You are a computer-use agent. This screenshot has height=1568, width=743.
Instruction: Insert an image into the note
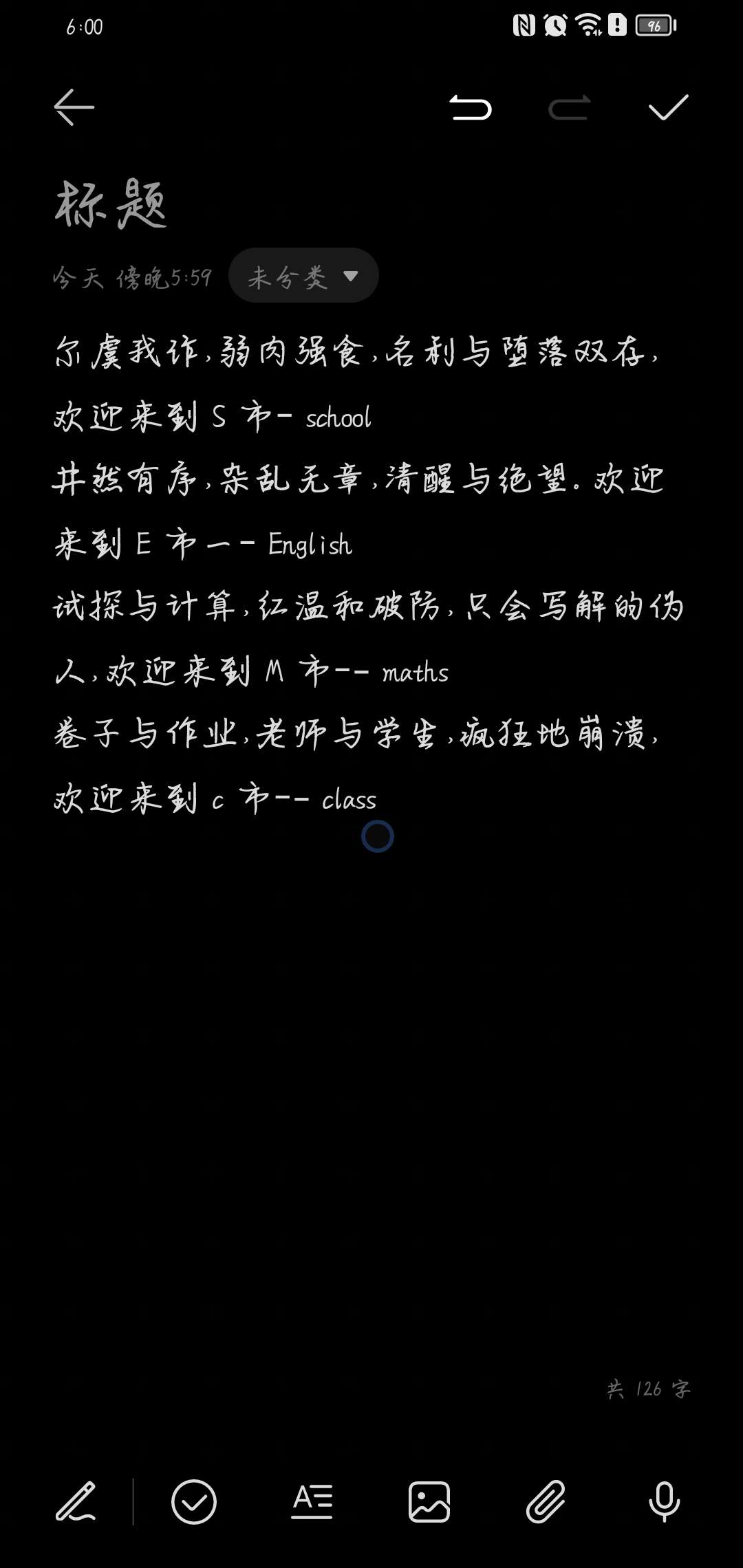click(x=429, y=1502)
